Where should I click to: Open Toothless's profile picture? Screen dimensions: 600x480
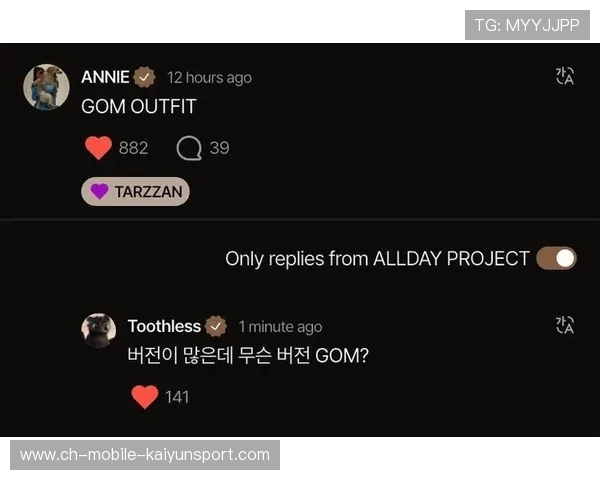pos(99,330)
